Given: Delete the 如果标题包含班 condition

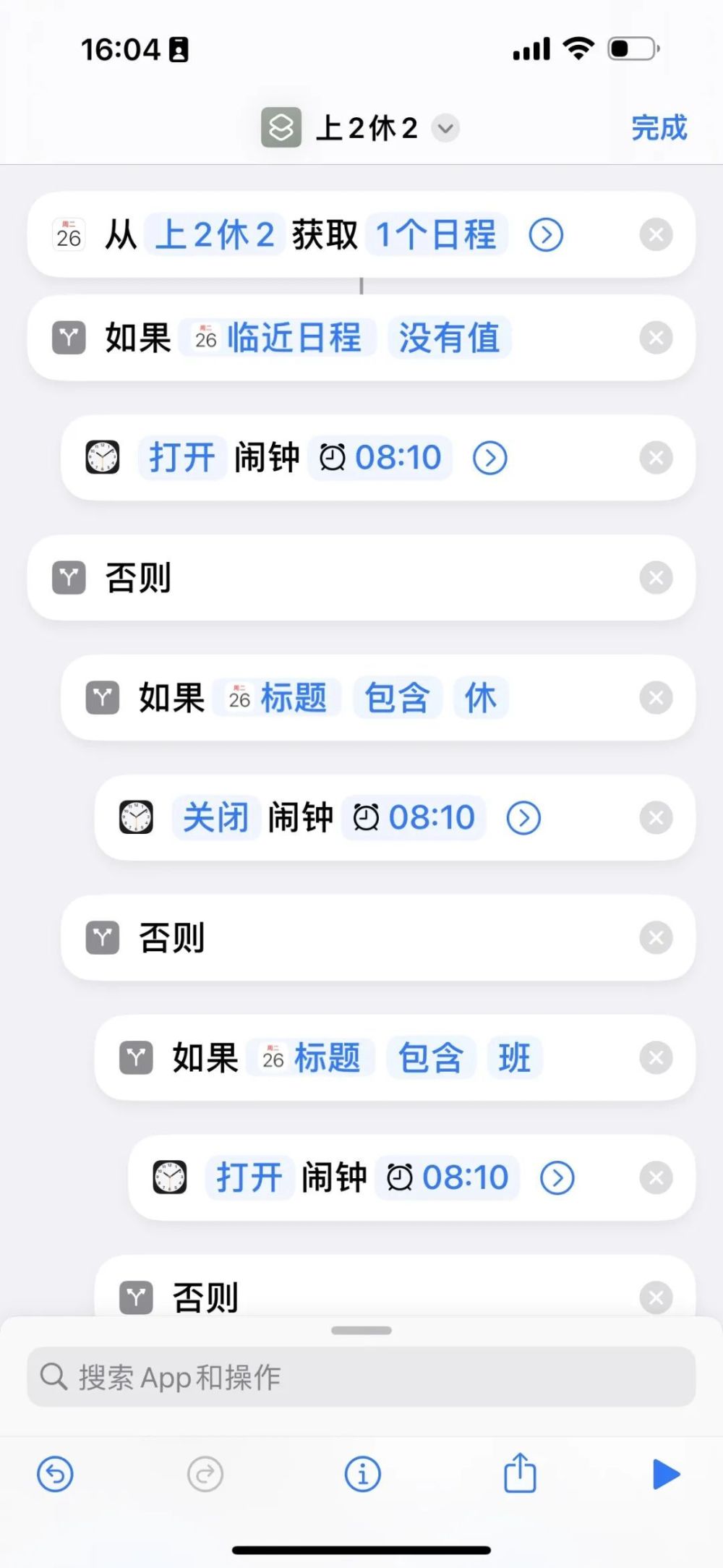Looking at the screenshot, I should coord(656,1058).
